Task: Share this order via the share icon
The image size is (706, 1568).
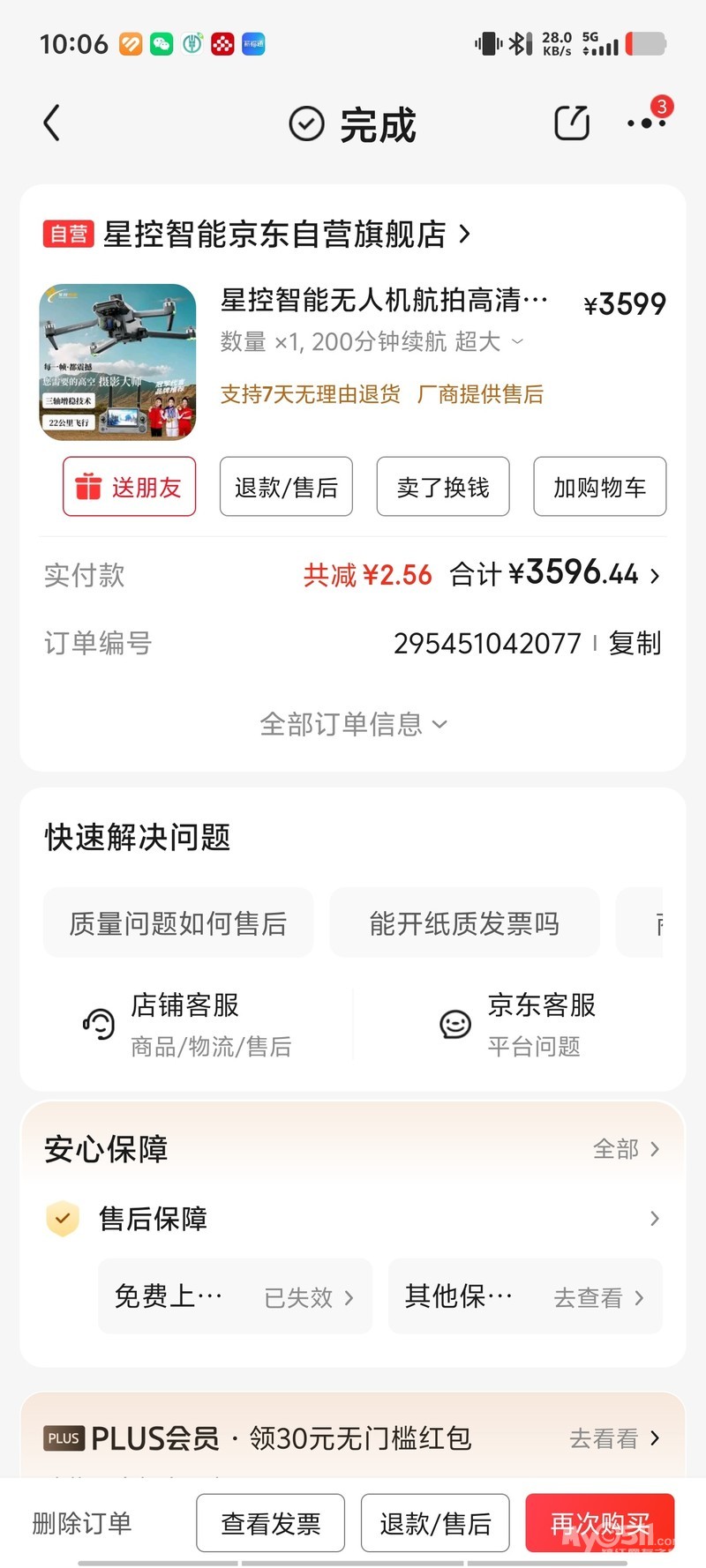Action: click(571, 123)
